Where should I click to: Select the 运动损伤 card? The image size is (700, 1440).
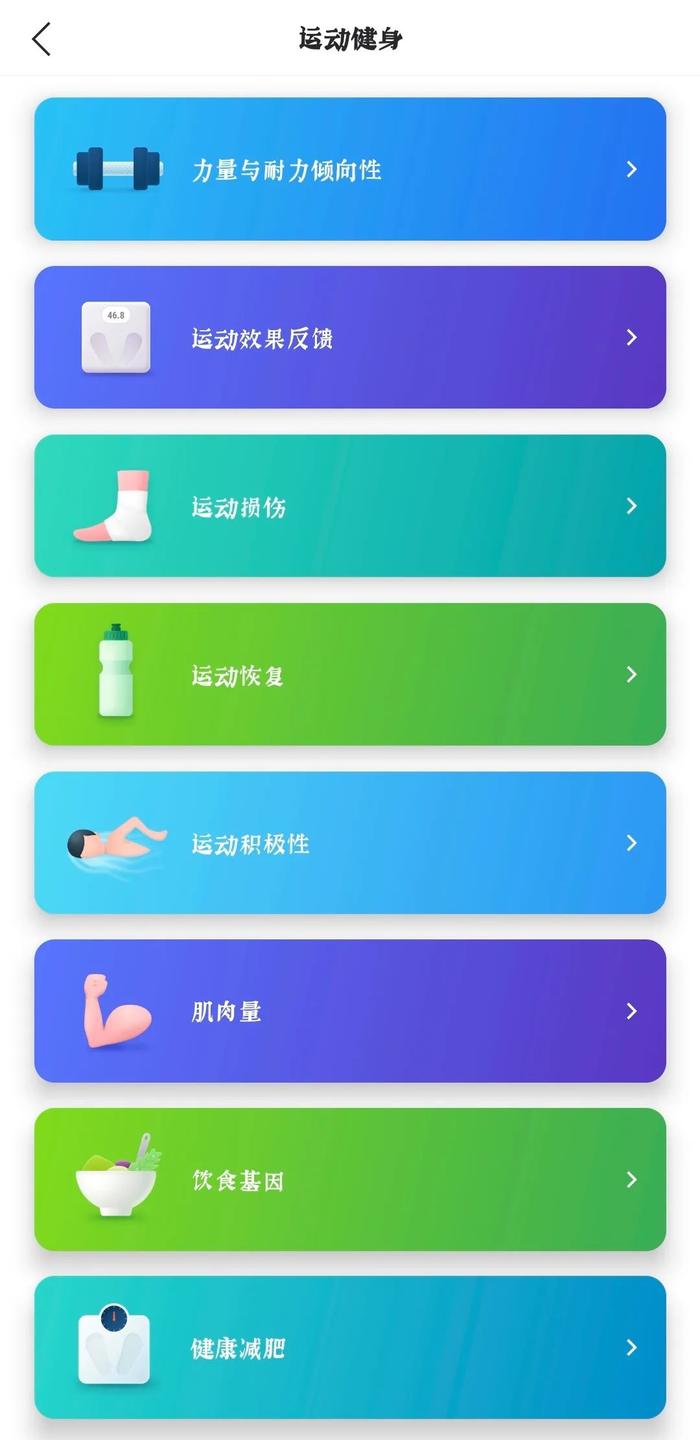click(x=350, y=506)
